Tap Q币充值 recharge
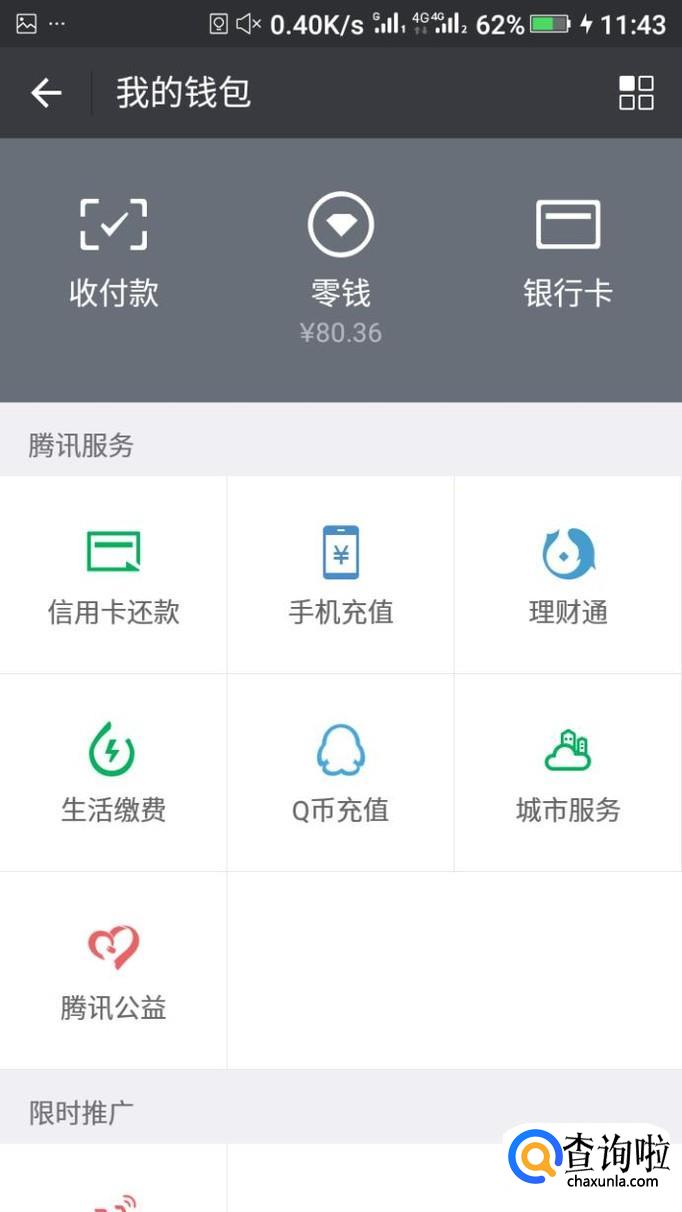 341,773
